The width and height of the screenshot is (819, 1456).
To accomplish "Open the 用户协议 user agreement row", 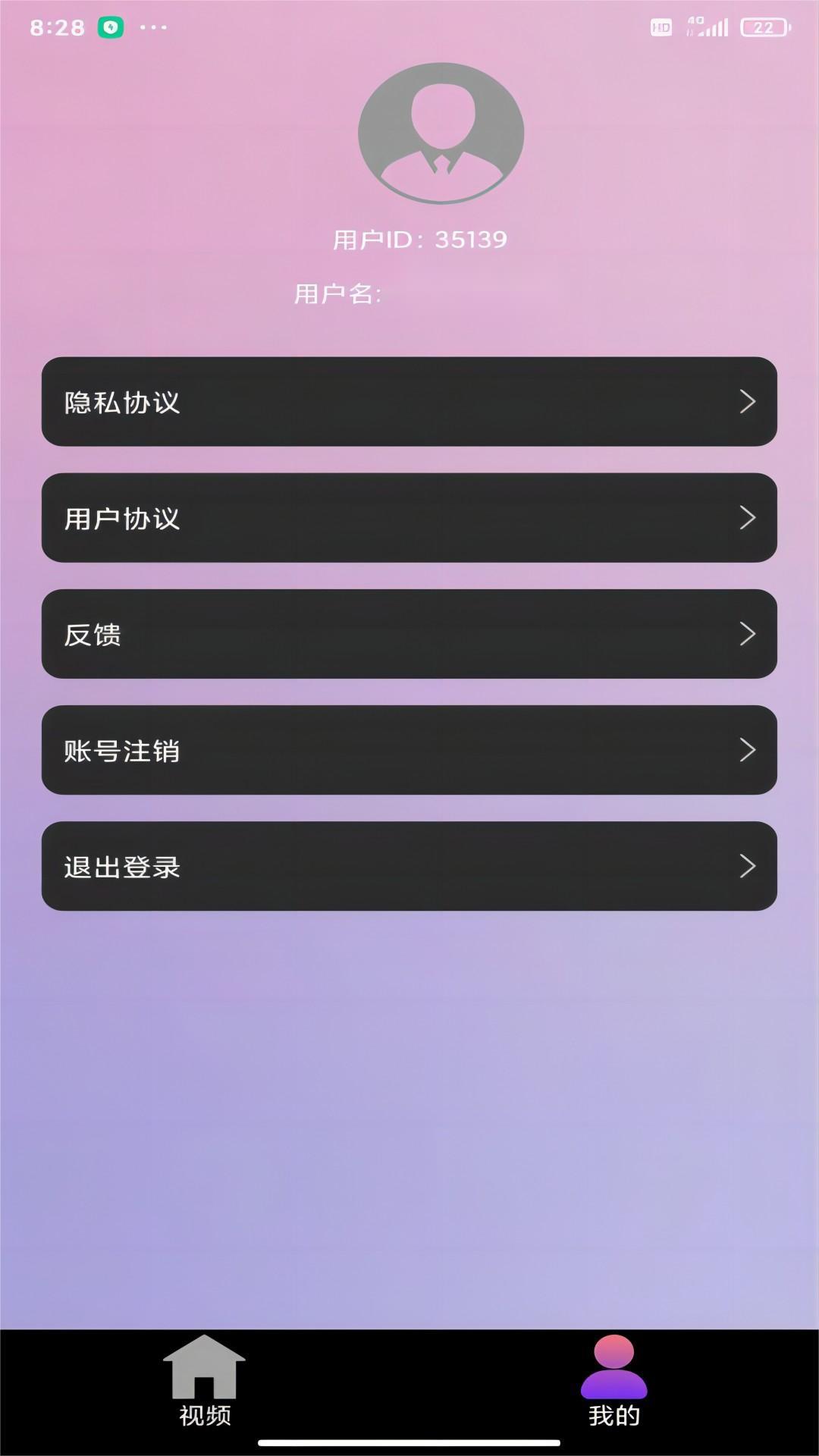I will coord(409,518).
